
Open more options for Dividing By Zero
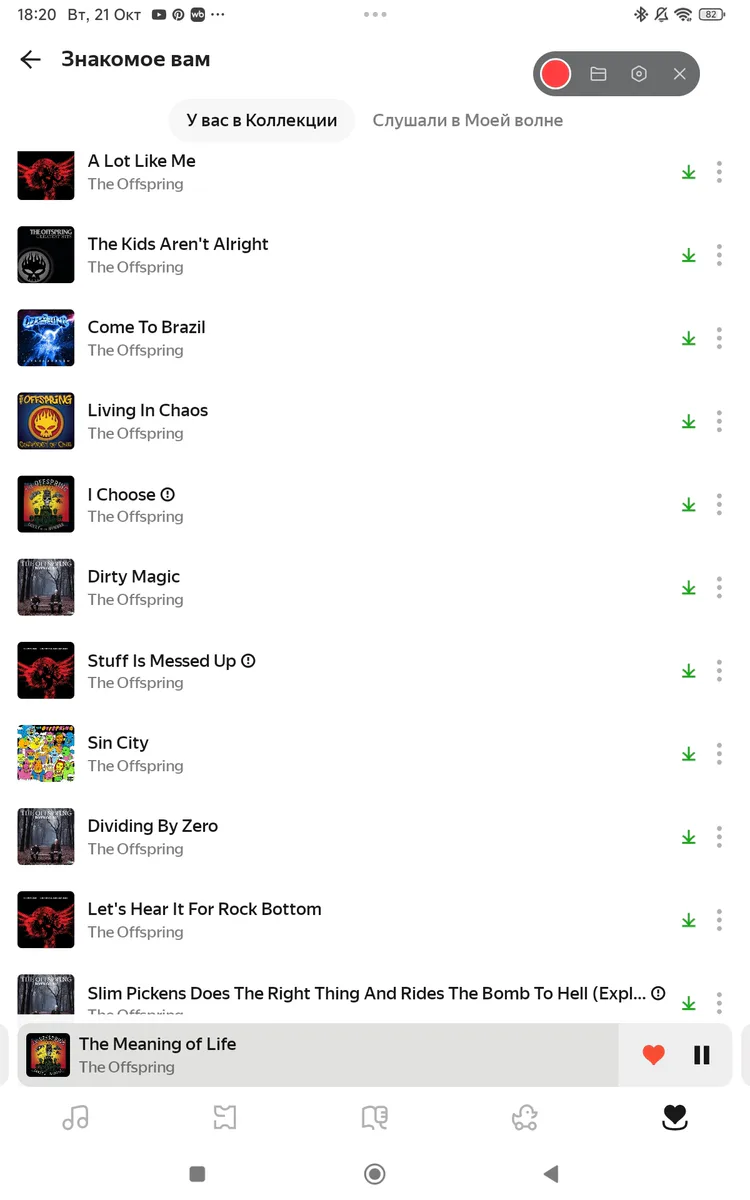click(719, 837)
